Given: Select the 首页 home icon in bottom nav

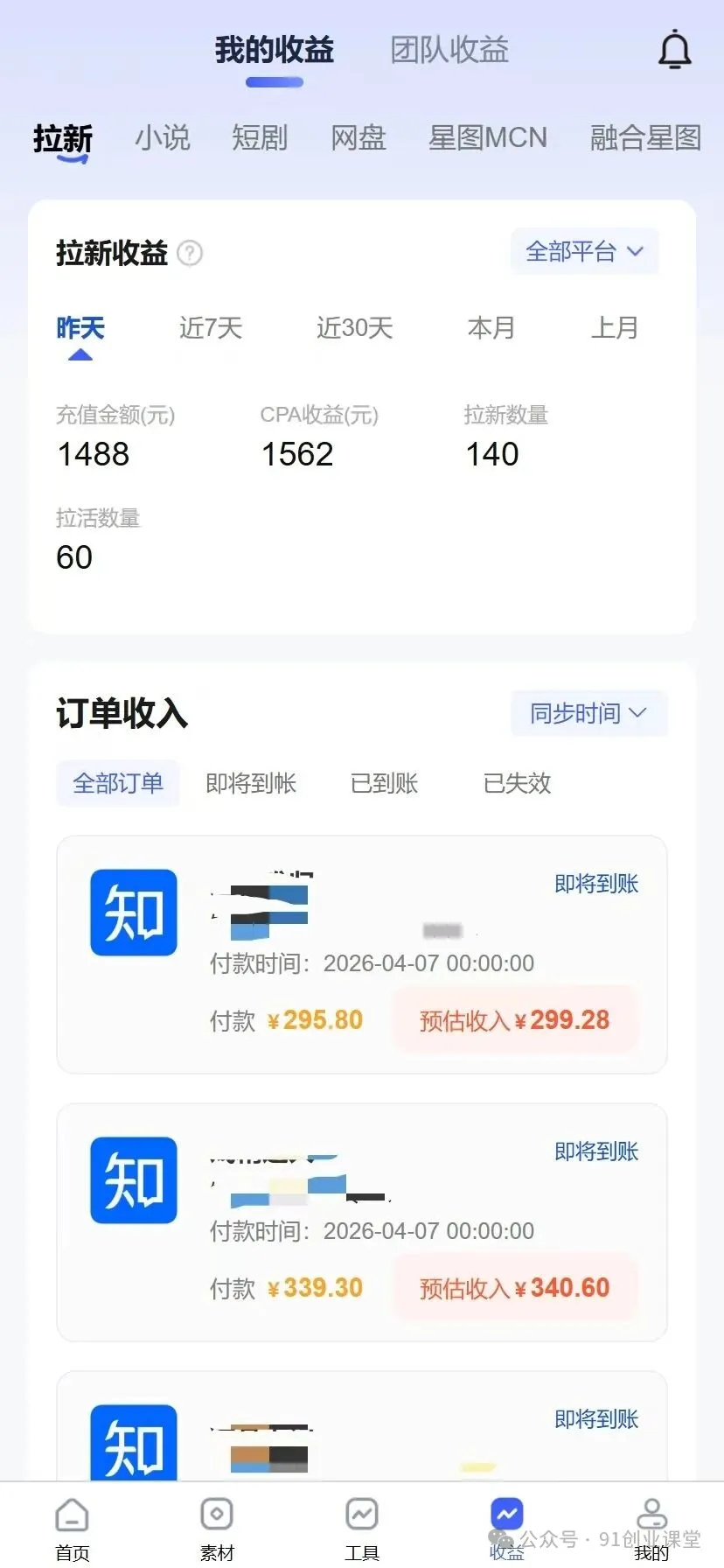Looking at the screenshot, I should pyautogui.click(x=73, y=1527).
